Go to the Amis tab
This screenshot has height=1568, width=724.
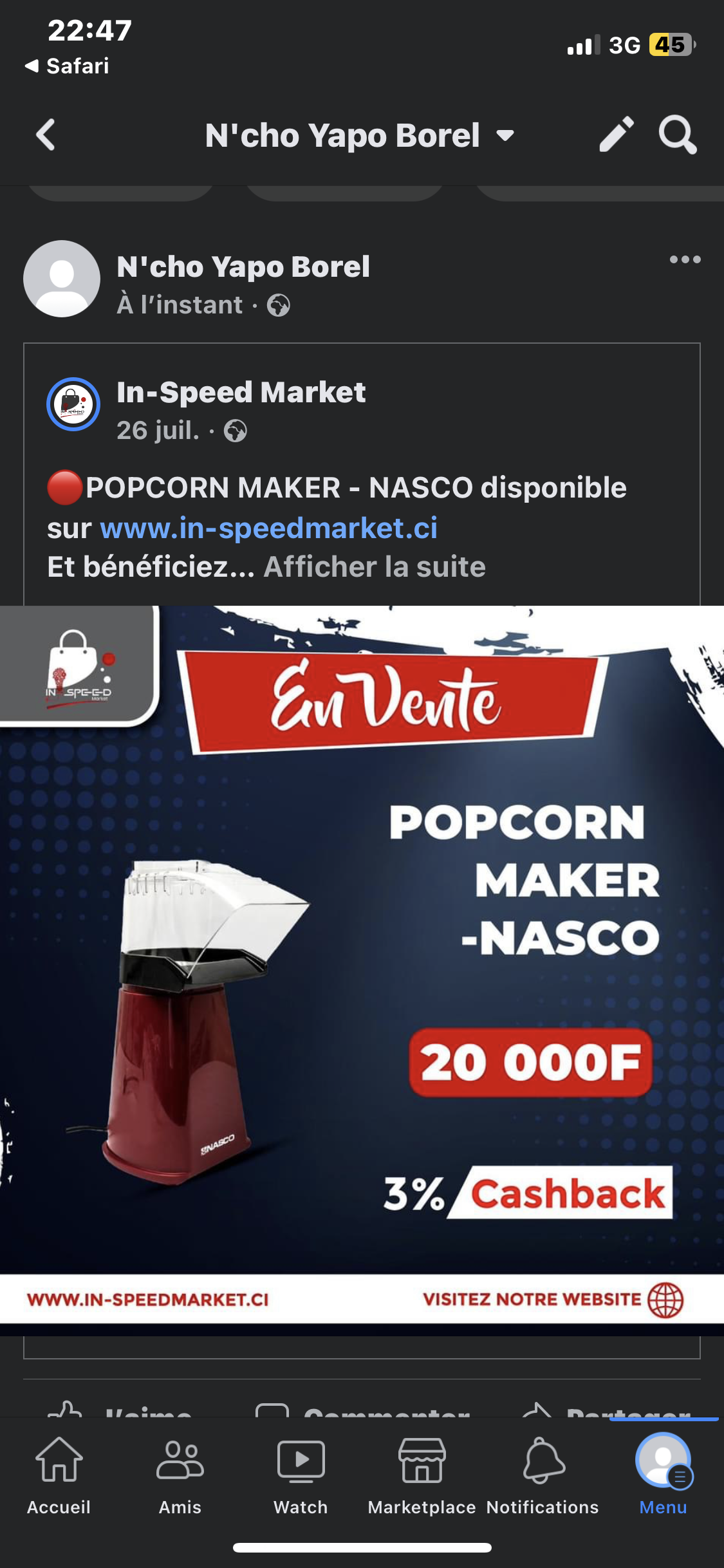[x=180, y=1474]
